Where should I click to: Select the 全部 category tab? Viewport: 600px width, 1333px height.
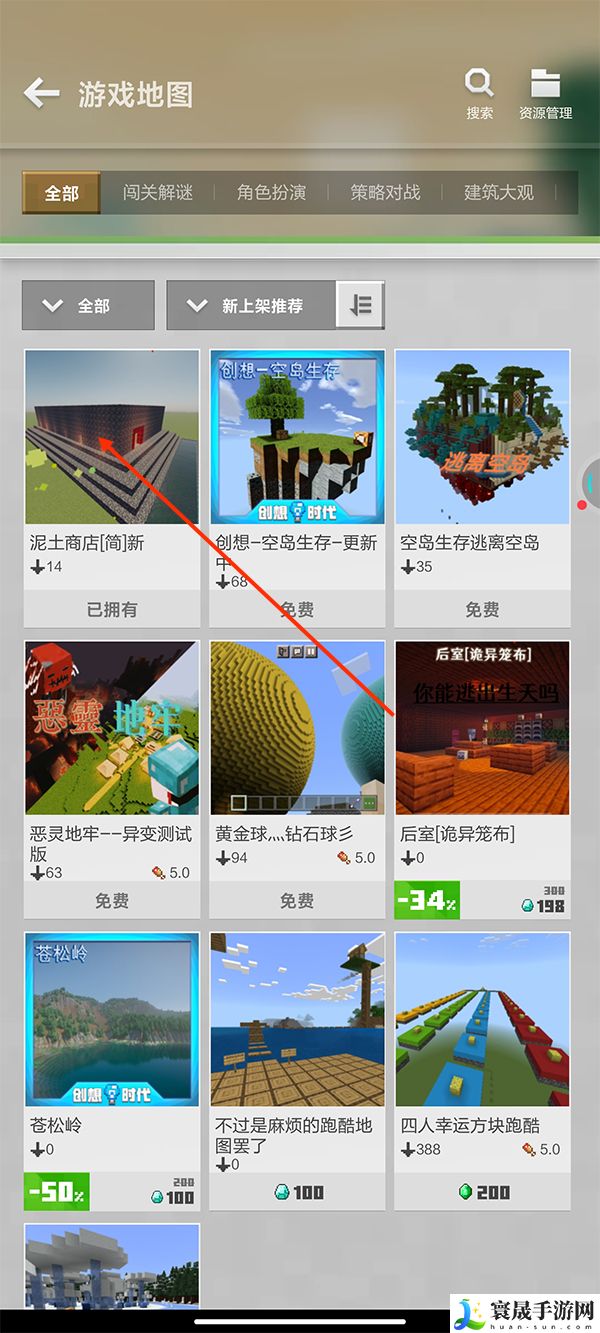click(61, 193)
